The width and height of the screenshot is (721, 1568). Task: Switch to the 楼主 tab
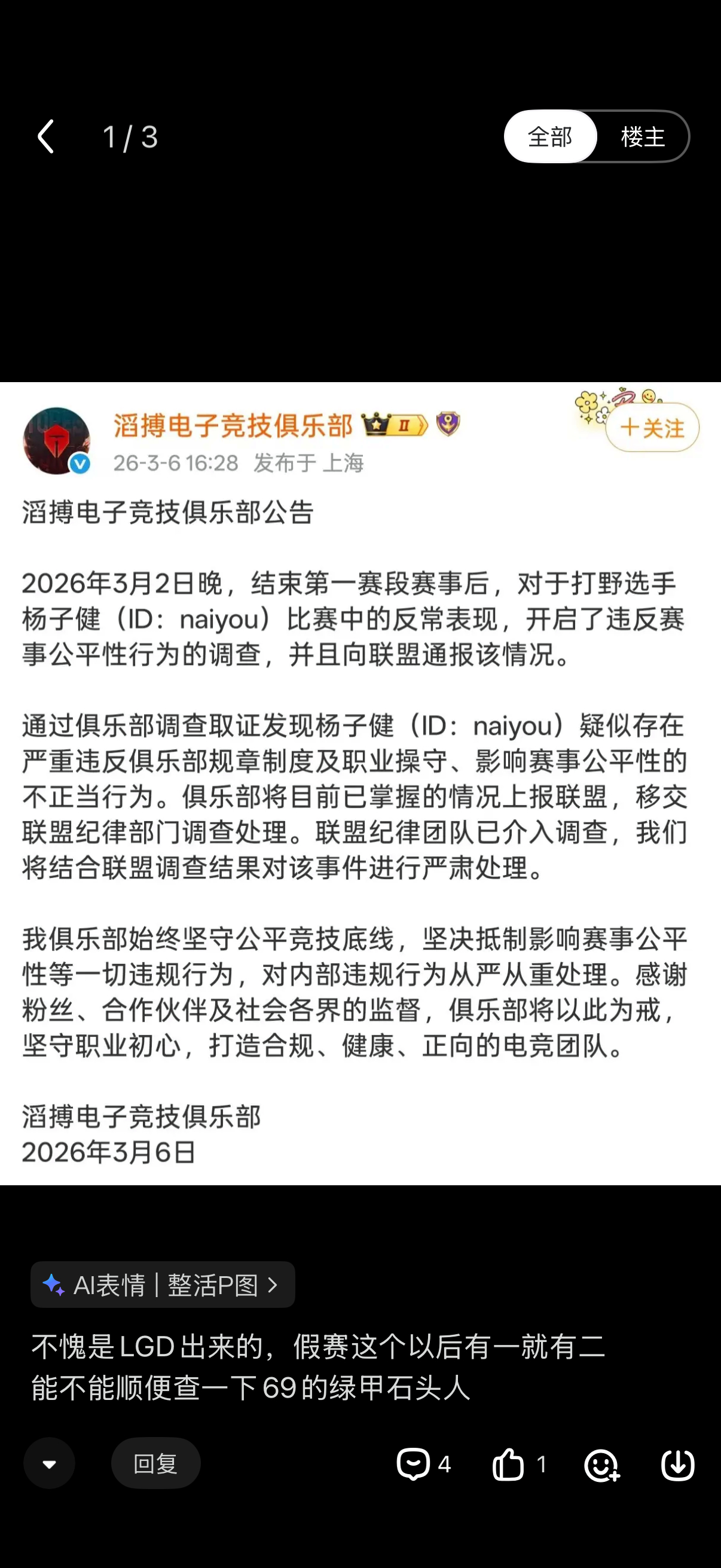[x=643, y=136]
